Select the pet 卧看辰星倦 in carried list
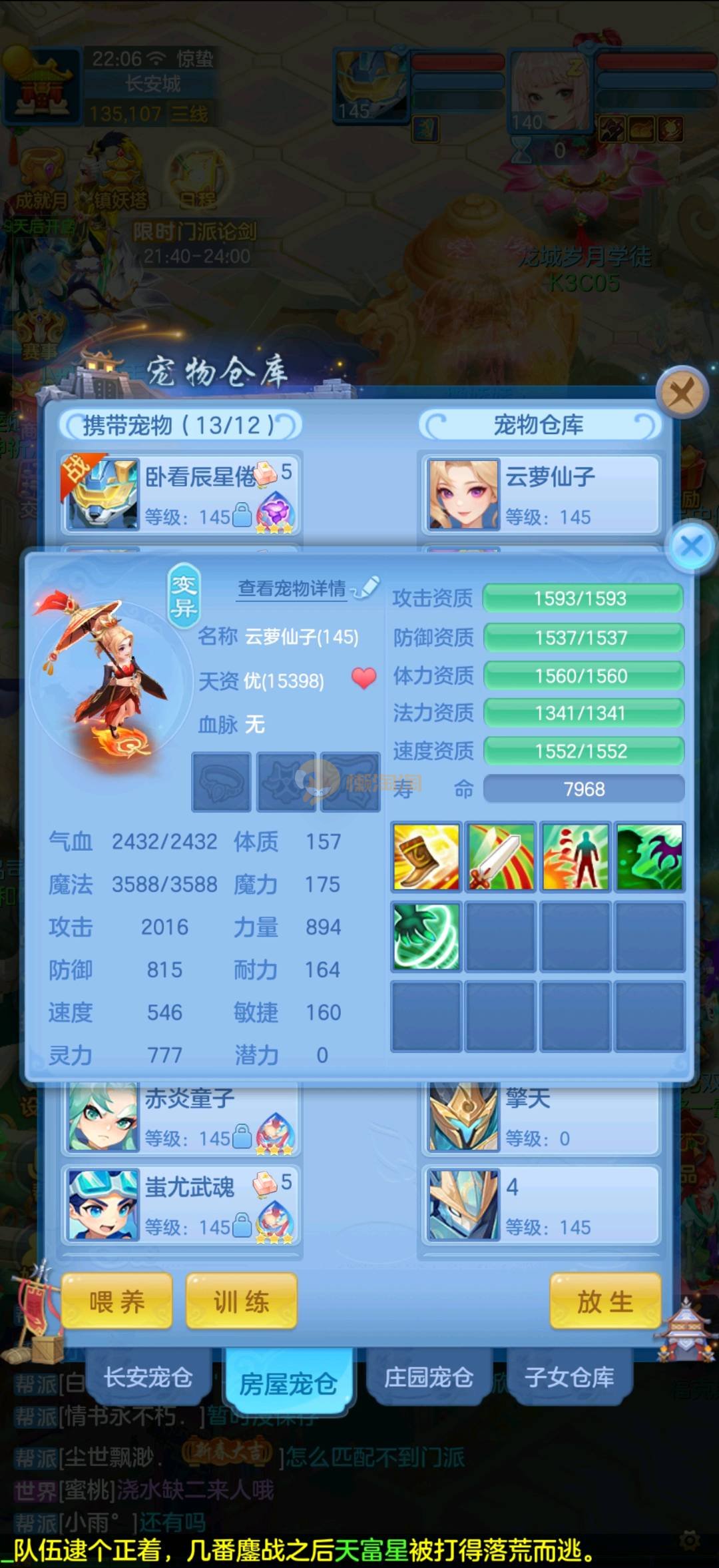This screenshot has width=719, height=1568. 180,494
